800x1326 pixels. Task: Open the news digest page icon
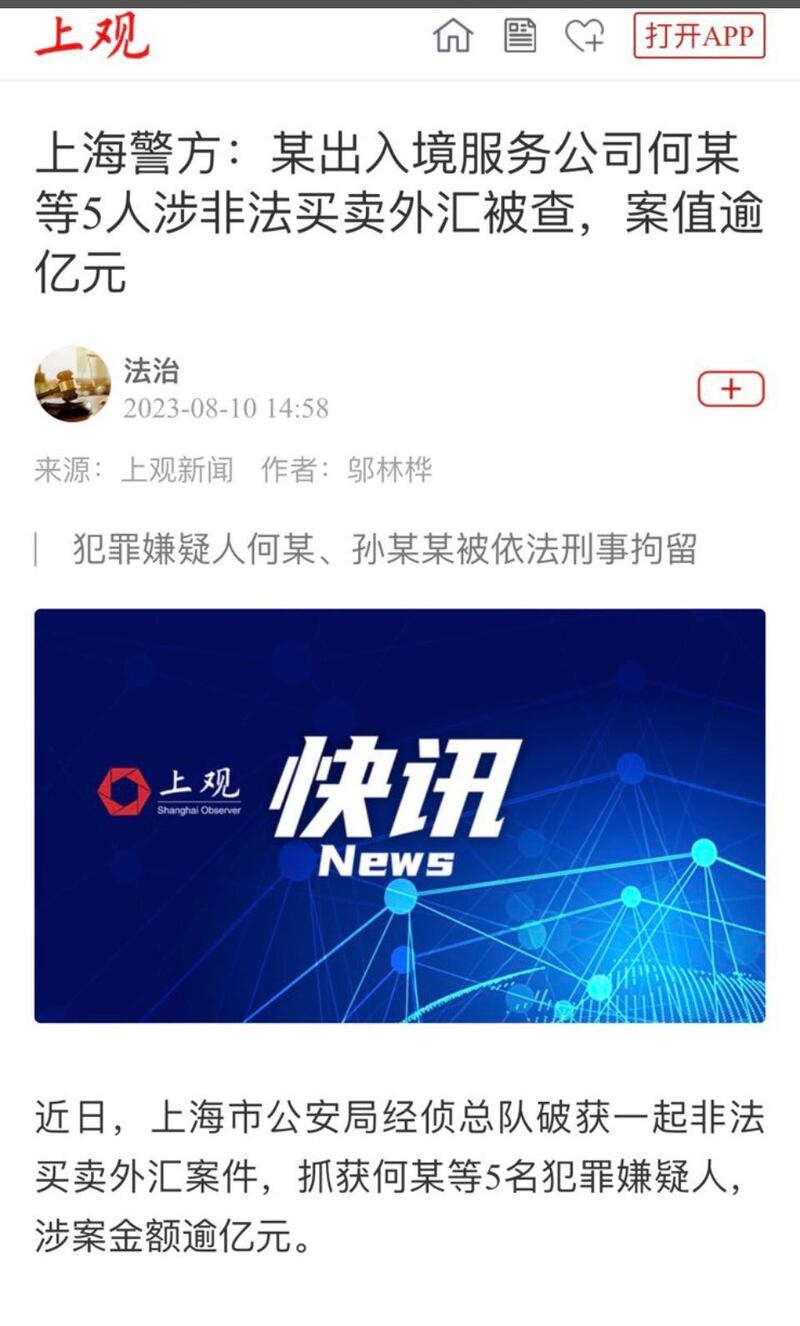coord(519,37)
